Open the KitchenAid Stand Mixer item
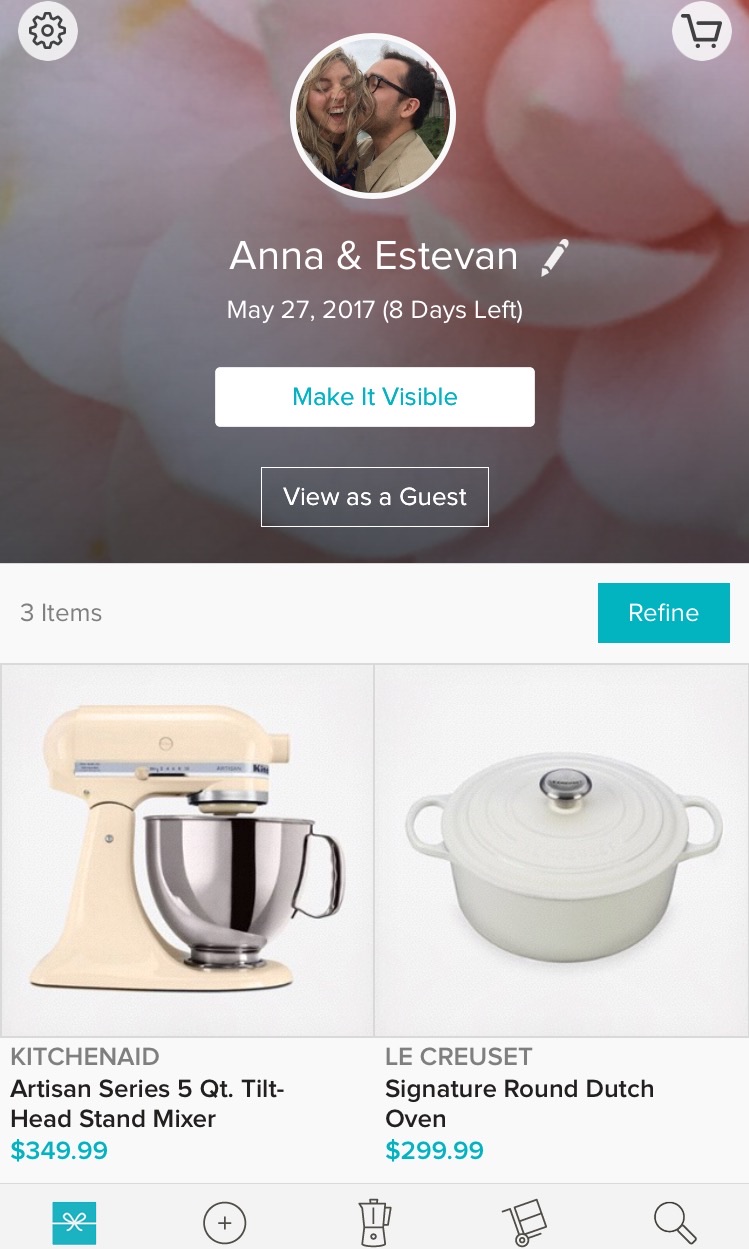The image size is (749, 1249). click(187, 850)
